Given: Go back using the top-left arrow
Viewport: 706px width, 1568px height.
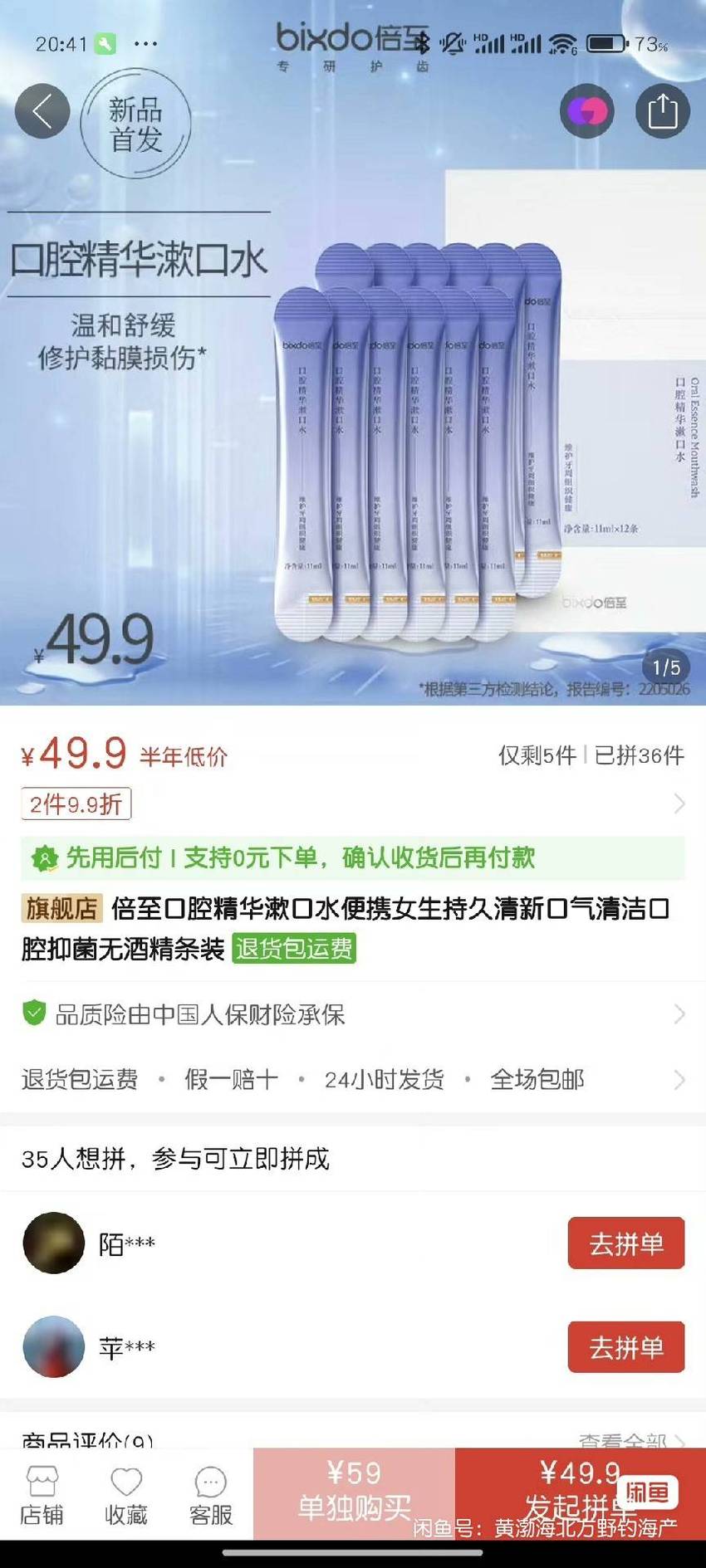Looking at the screenshot, I should click(42, 111).
